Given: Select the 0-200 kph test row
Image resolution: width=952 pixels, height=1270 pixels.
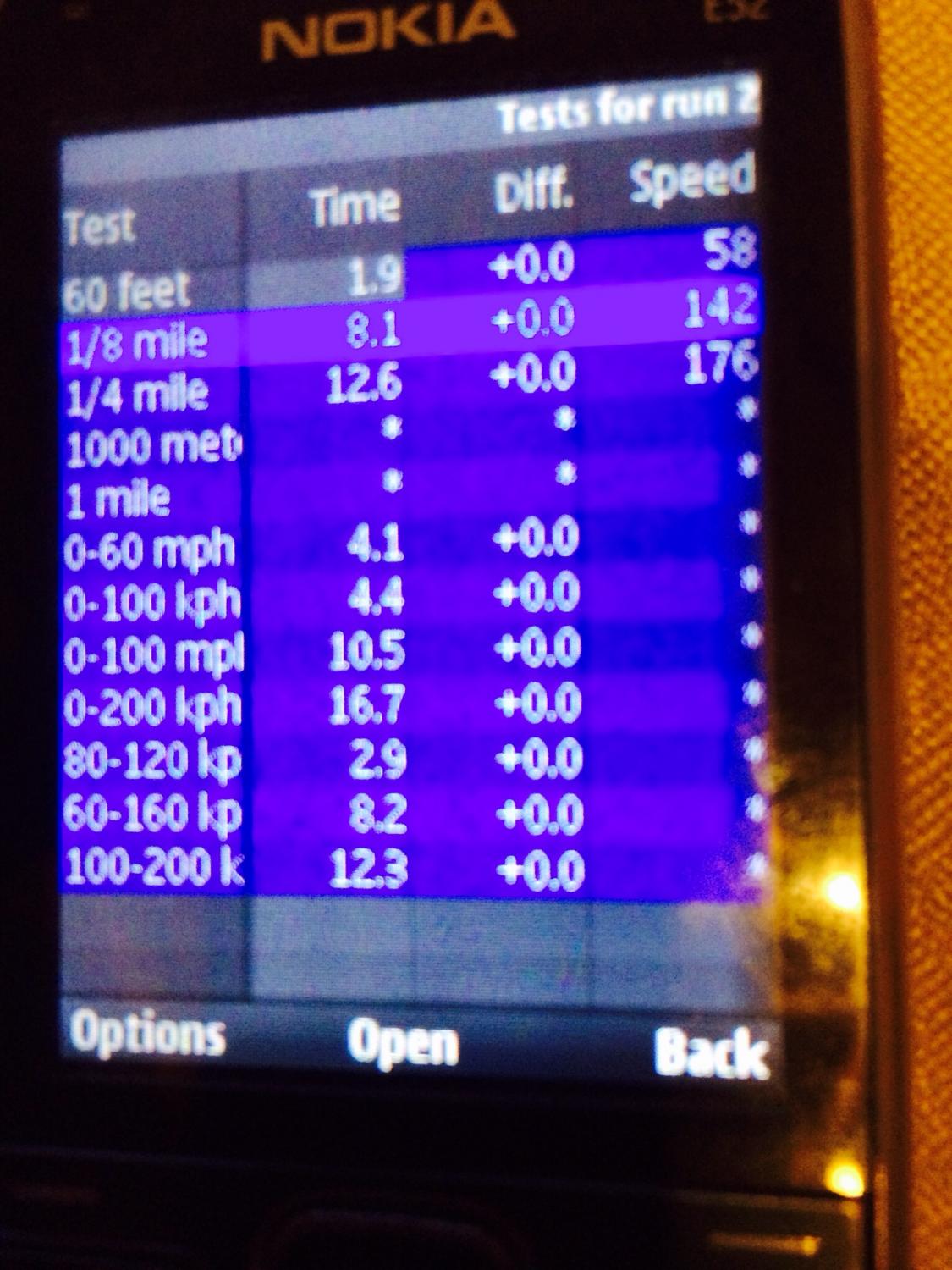Looking at the screenshot, I should pyautogui.click(x=152, y=707).
